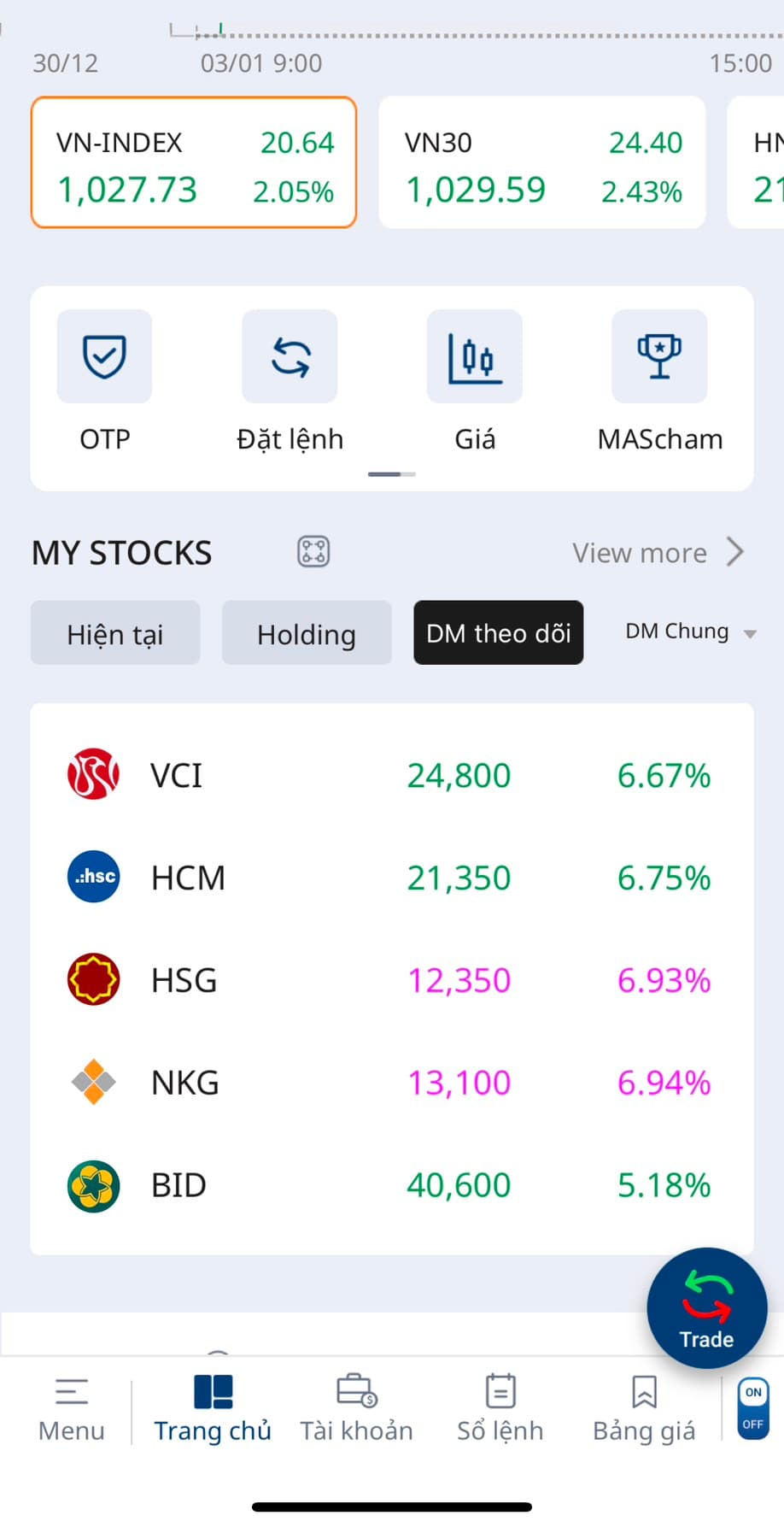Image resolution: width=784 pixels, height=1527 pixels.
Task: Select the VN30 index card
Action: [542, 163]
